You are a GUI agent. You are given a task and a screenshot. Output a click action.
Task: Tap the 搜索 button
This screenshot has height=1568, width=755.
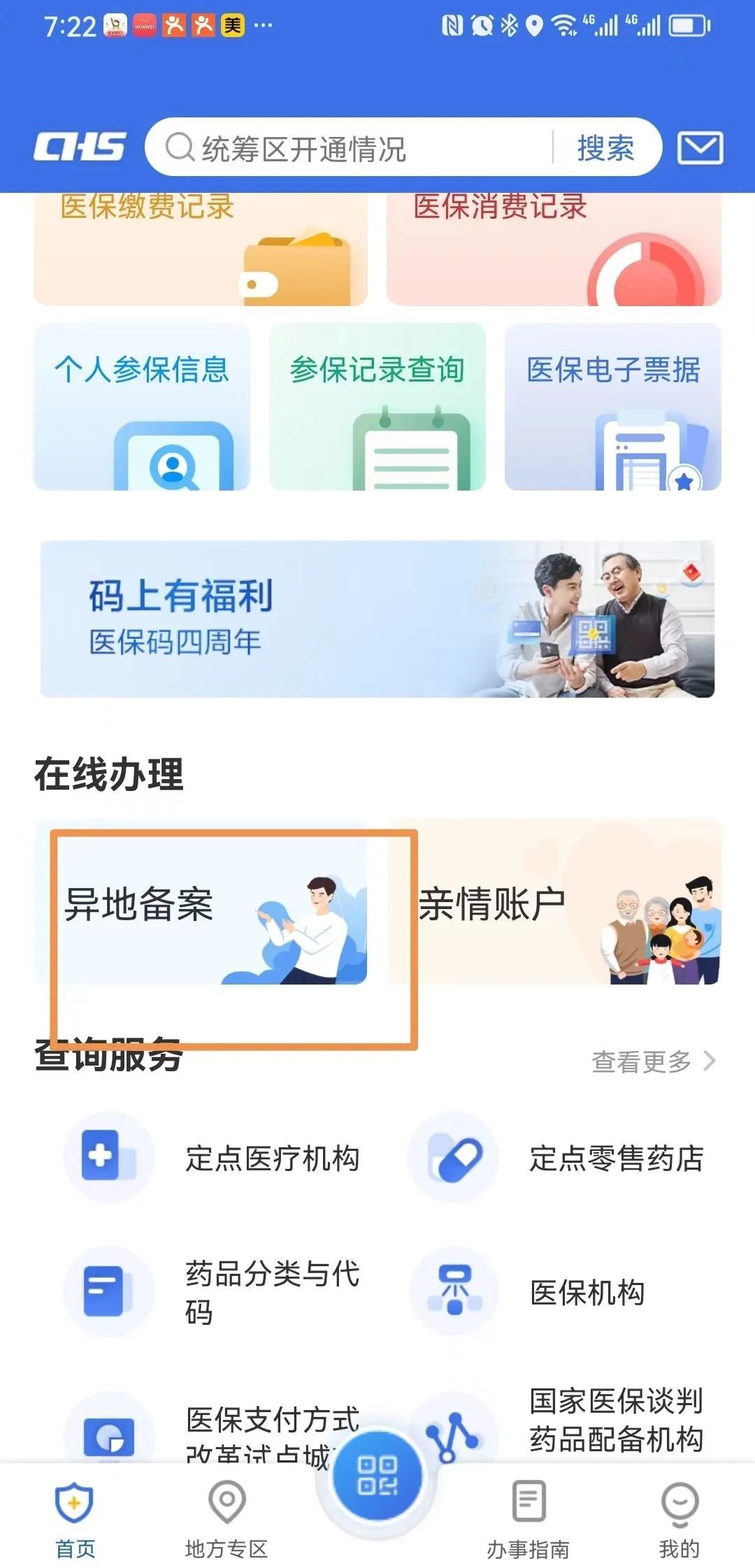pos(605,148)
